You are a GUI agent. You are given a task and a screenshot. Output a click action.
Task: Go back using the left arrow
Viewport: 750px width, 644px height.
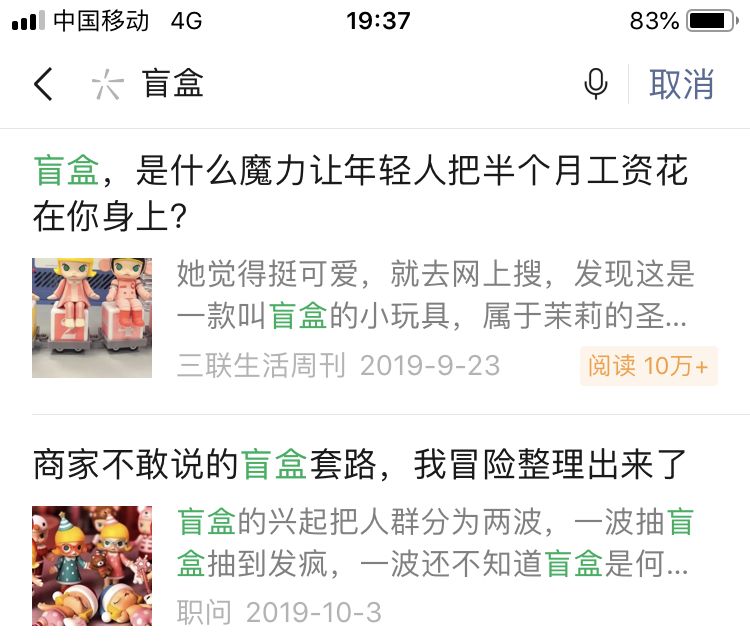pos(43,85)
